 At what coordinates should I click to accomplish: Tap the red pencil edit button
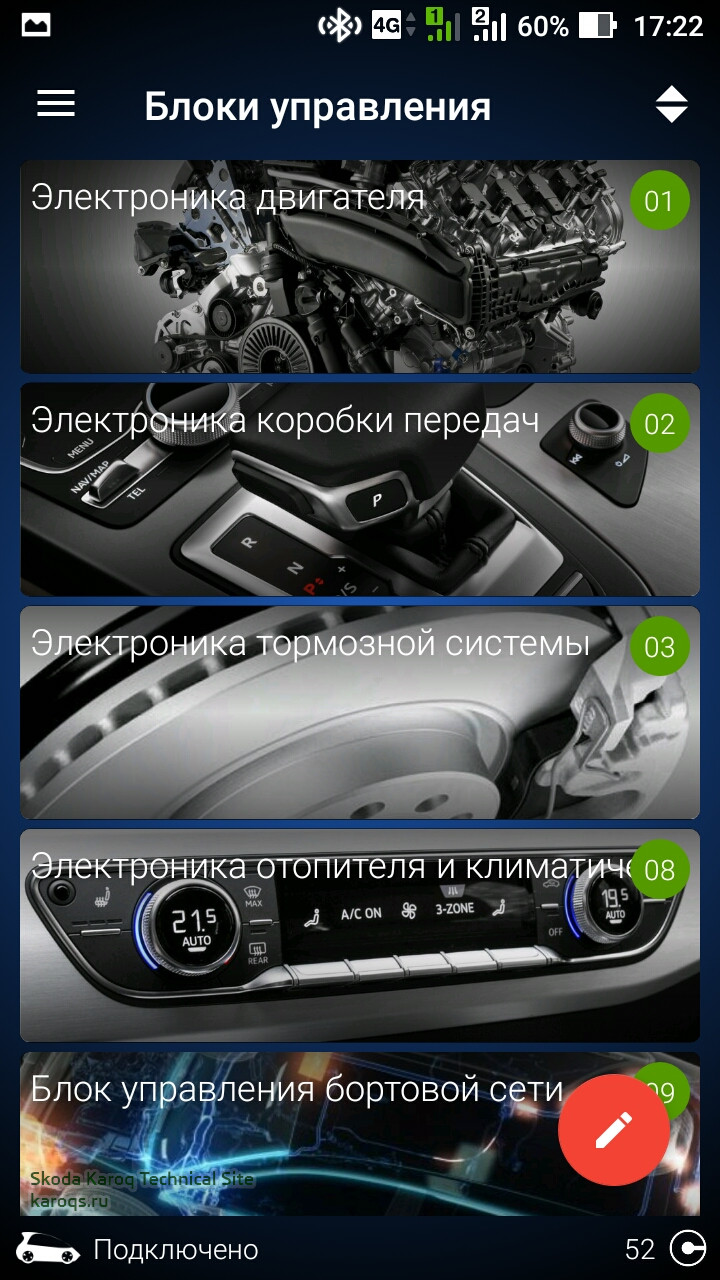pos(614,1130)
